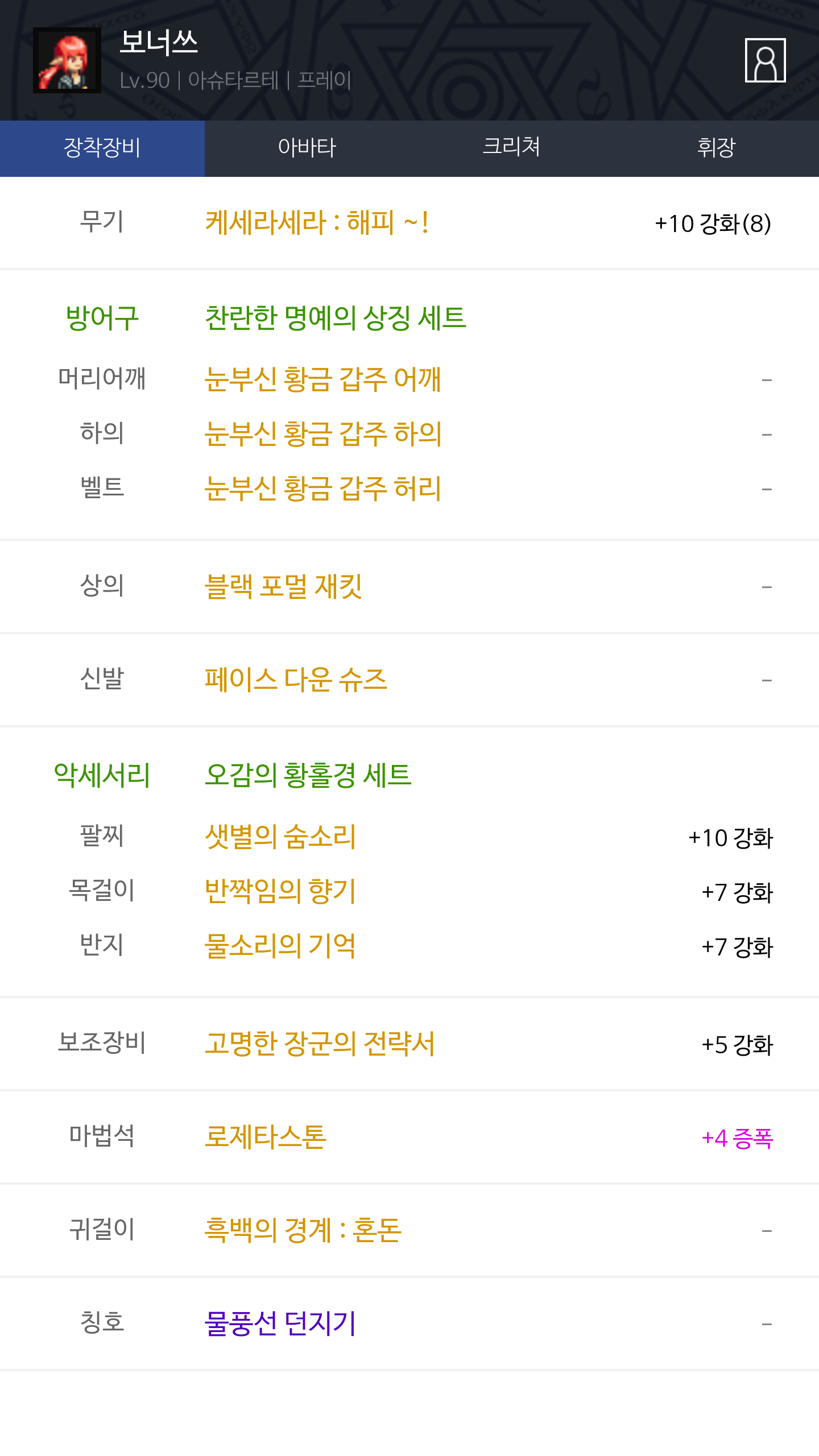Screen dimensions: 819x1456
Task: Open sub-equipment 고명한 장군의 전략서
Action: click(x=320, y=1044)
